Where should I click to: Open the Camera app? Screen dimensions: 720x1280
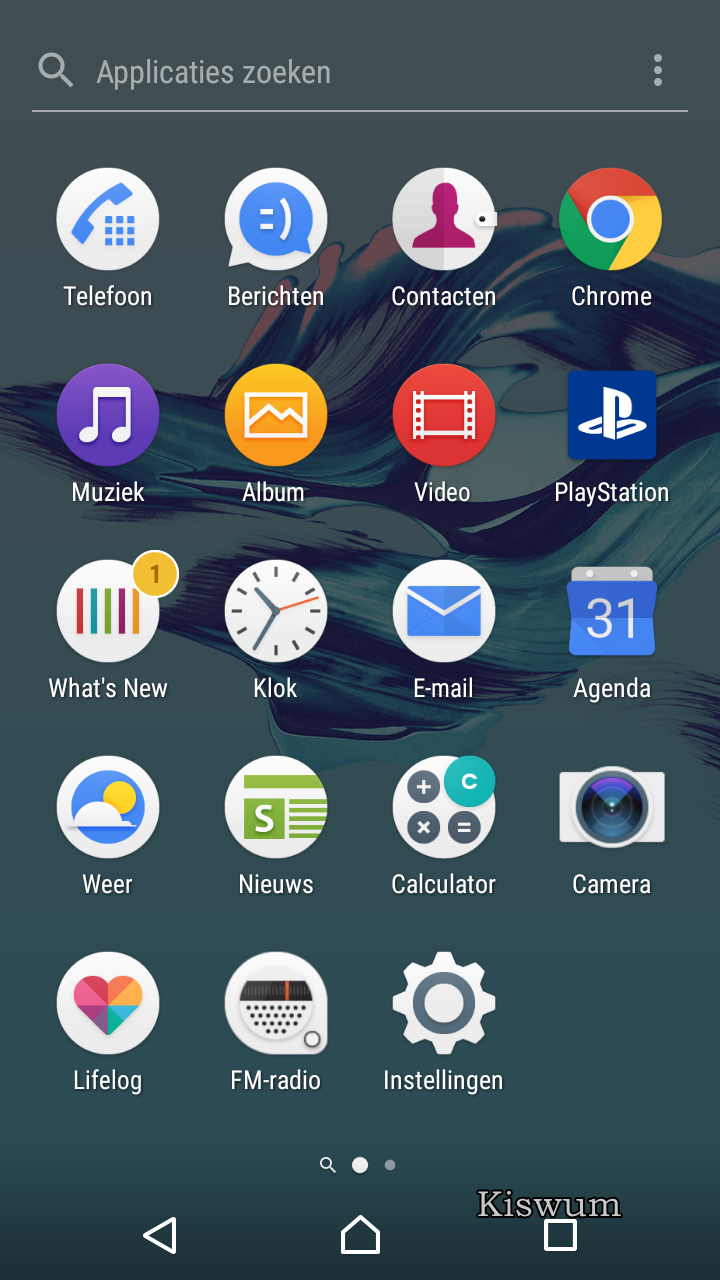[x=611, y=808]
